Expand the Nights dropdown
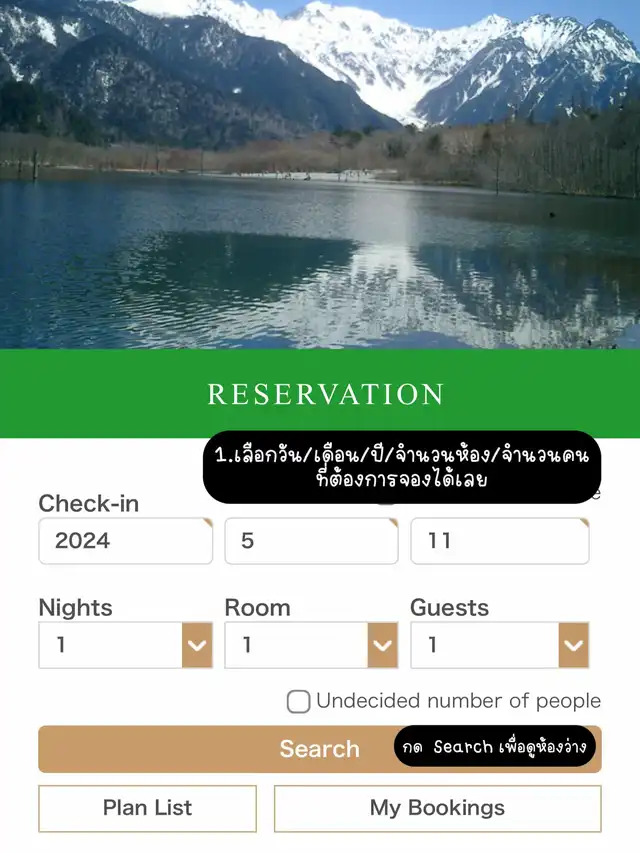Screen dimensions: 640x853 tap(125, 645)
